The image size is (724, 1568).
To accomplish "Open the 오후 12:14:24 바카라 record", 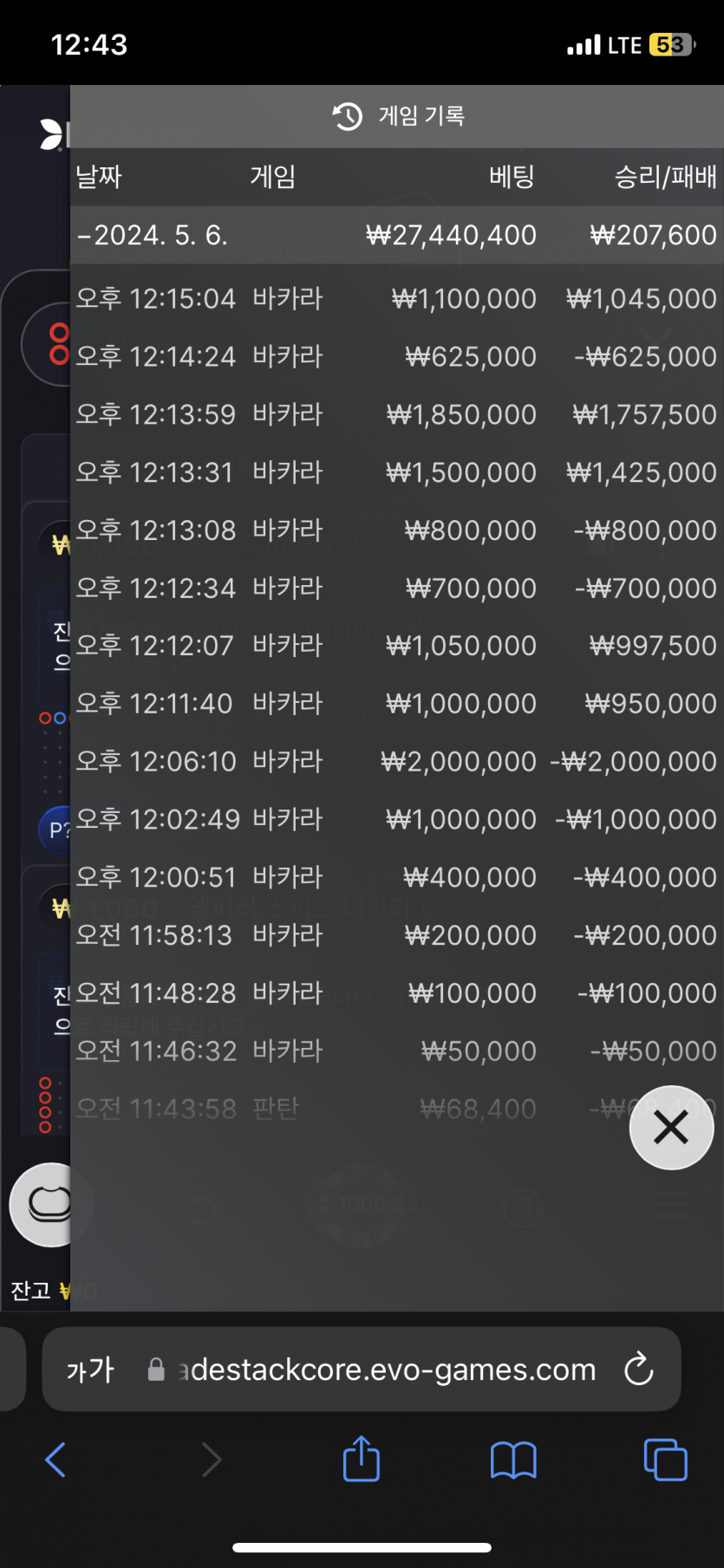I will (397, 356).
